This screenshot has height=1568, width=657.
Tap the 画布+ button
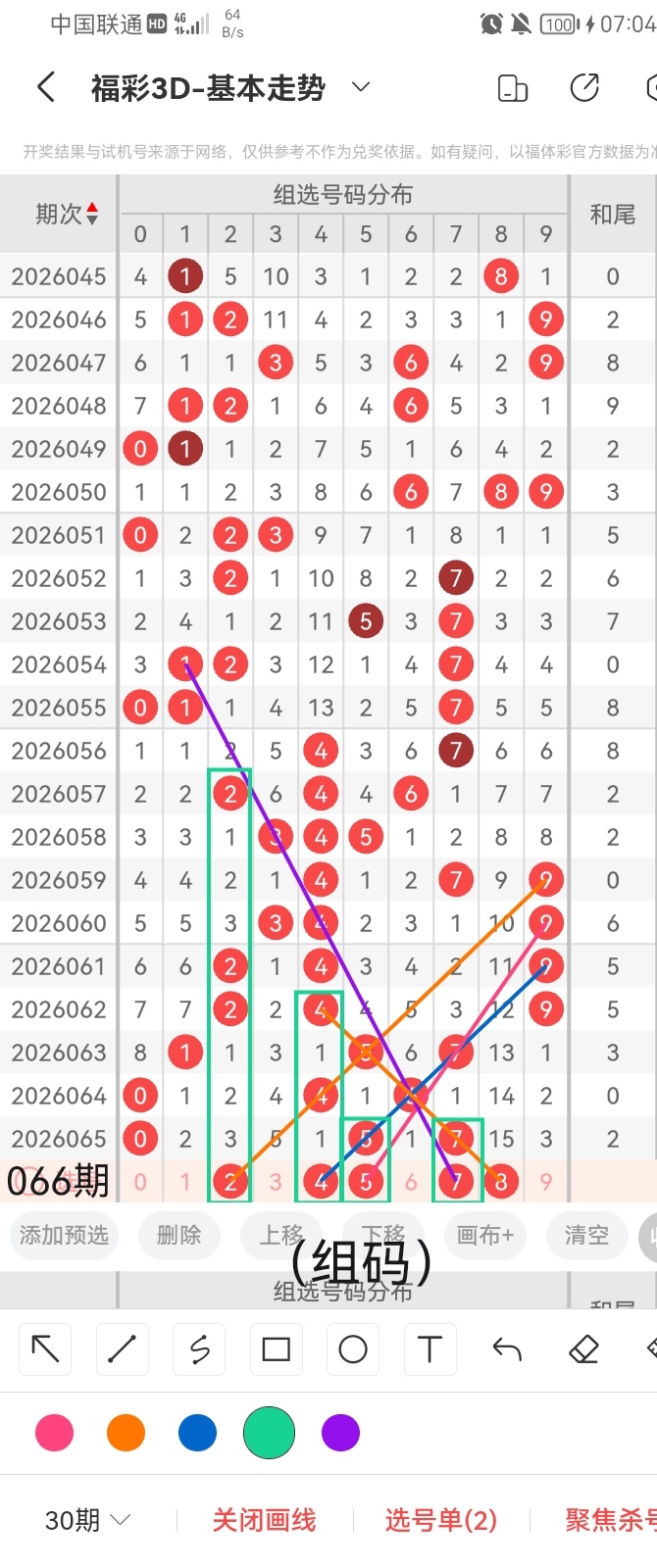click(x=484, y=1235)
